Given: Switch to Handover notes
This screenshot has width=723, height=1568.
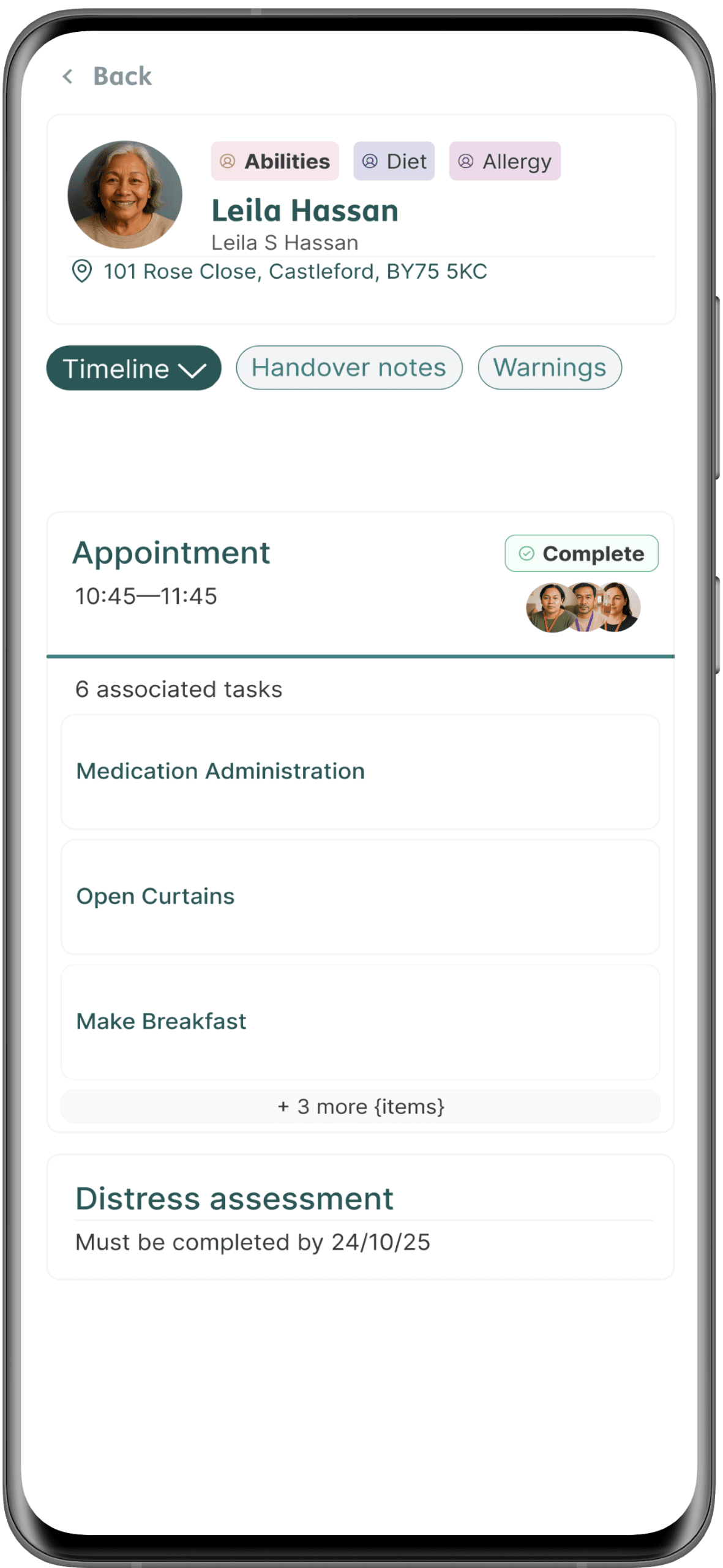Looking at the screenshot, I should coord(349,367).
